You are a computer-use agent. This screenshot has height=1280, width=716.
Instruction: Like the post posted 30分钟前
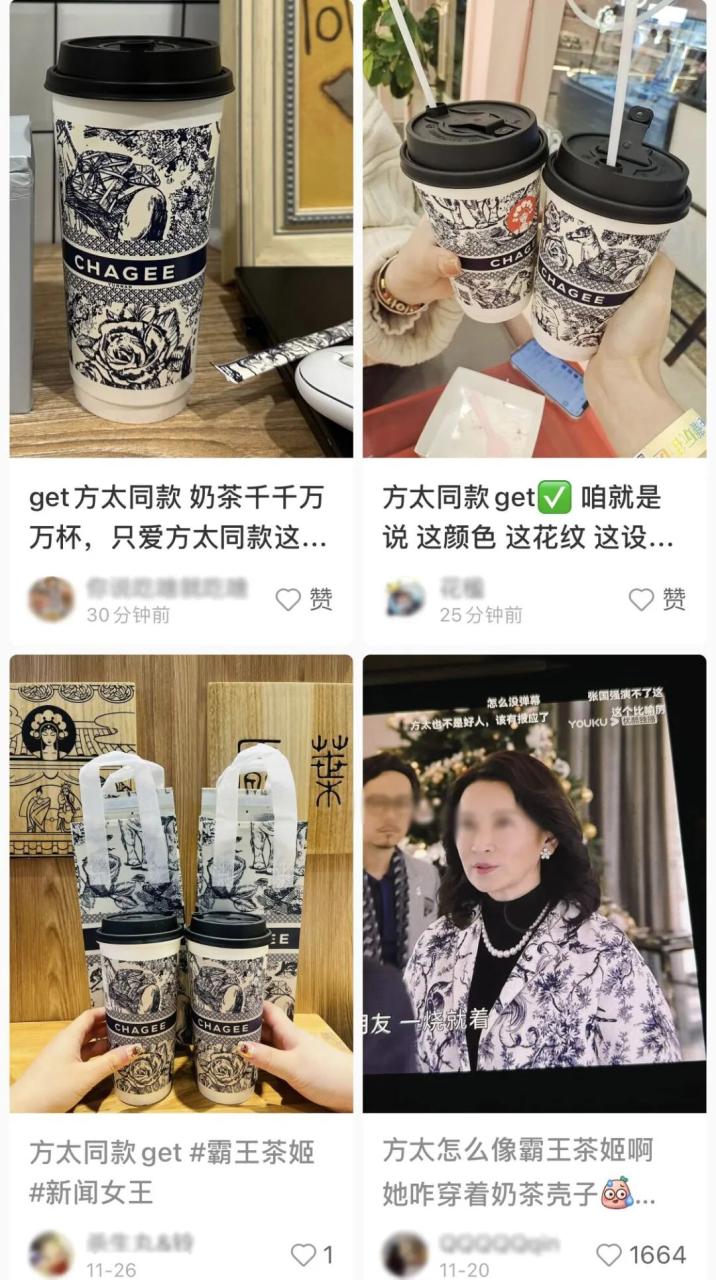point(289,599)
